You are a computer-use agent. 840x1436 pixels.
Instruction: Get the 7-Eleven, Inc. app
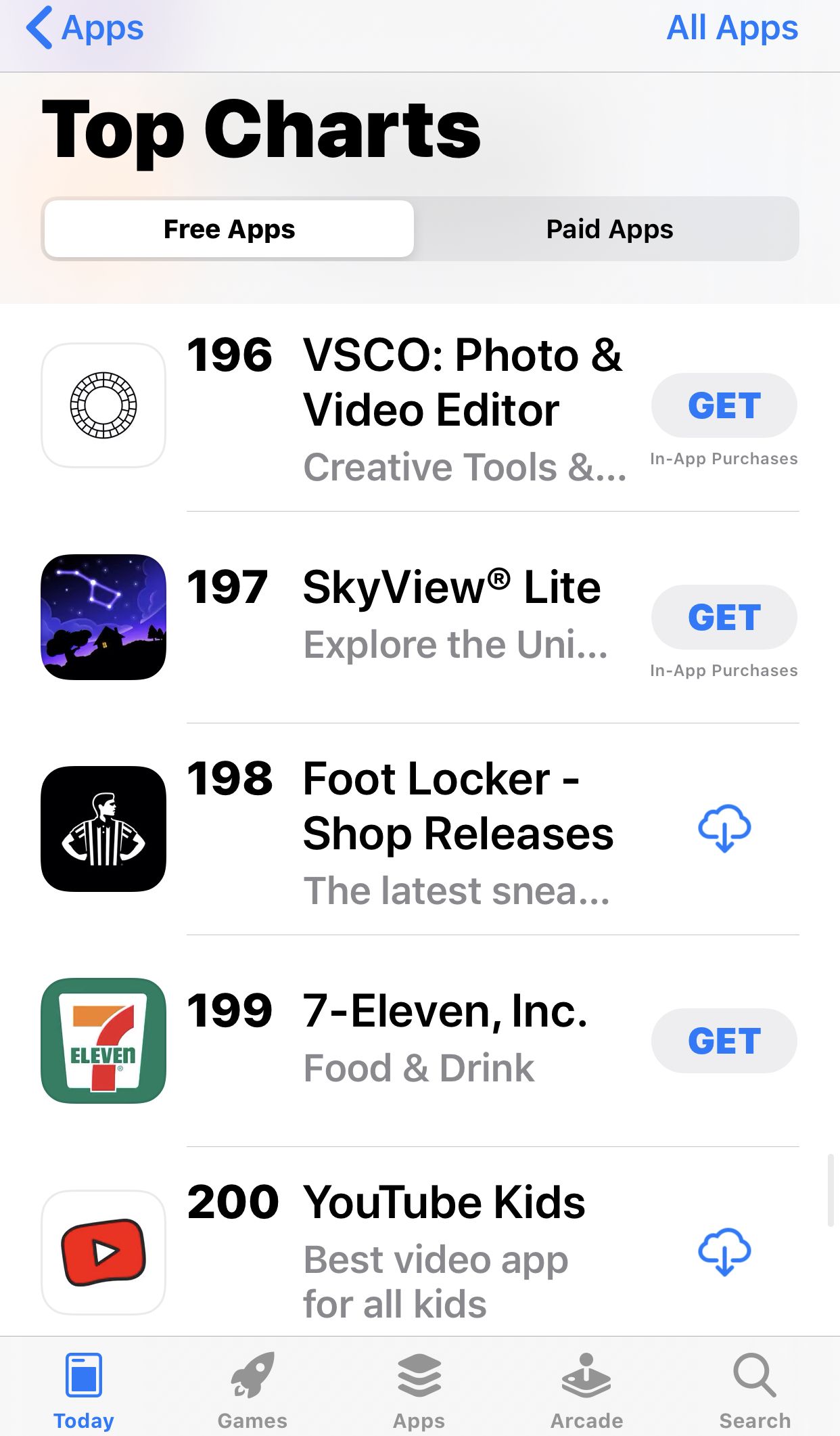pos(724,1041)
